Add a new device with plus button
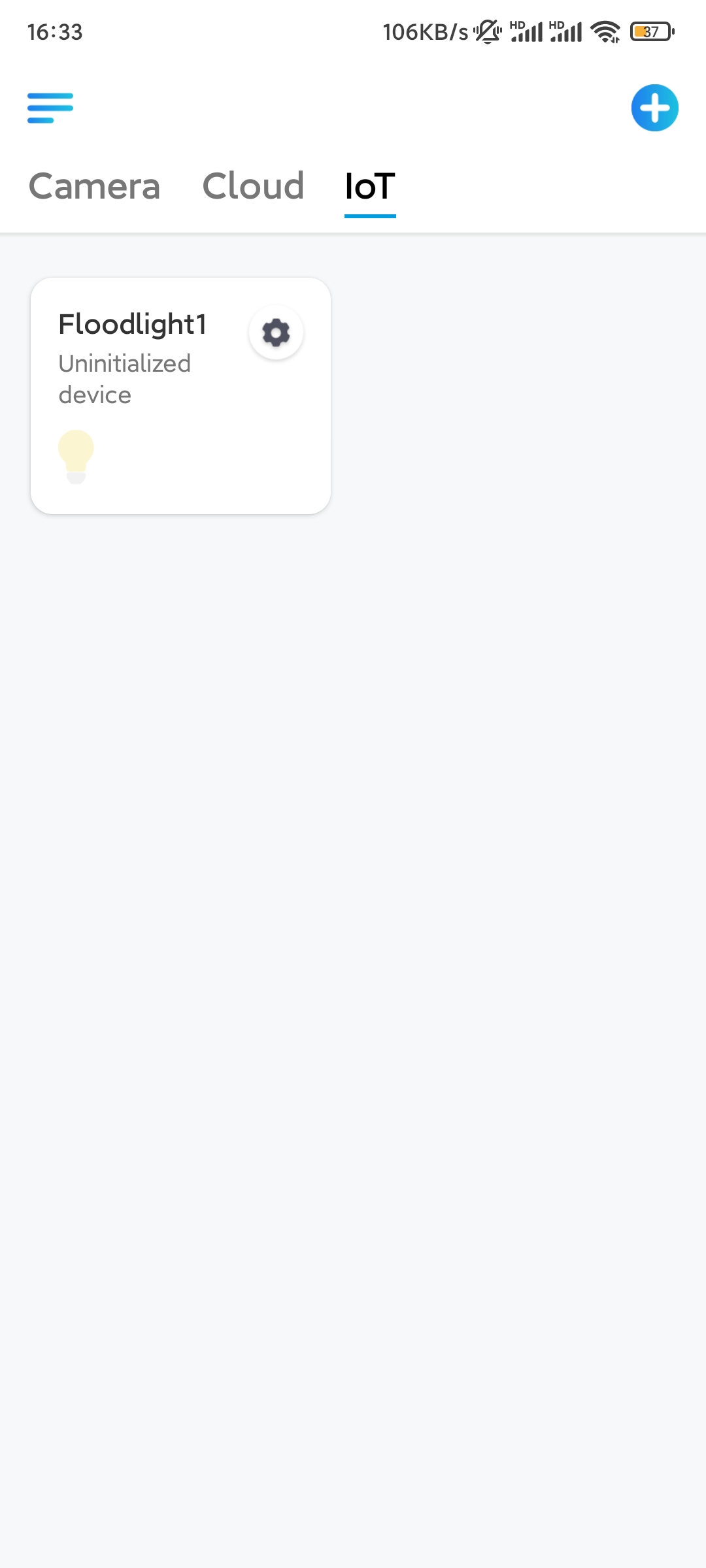This screenshot has height=1568, width=706. pos(654,108)
